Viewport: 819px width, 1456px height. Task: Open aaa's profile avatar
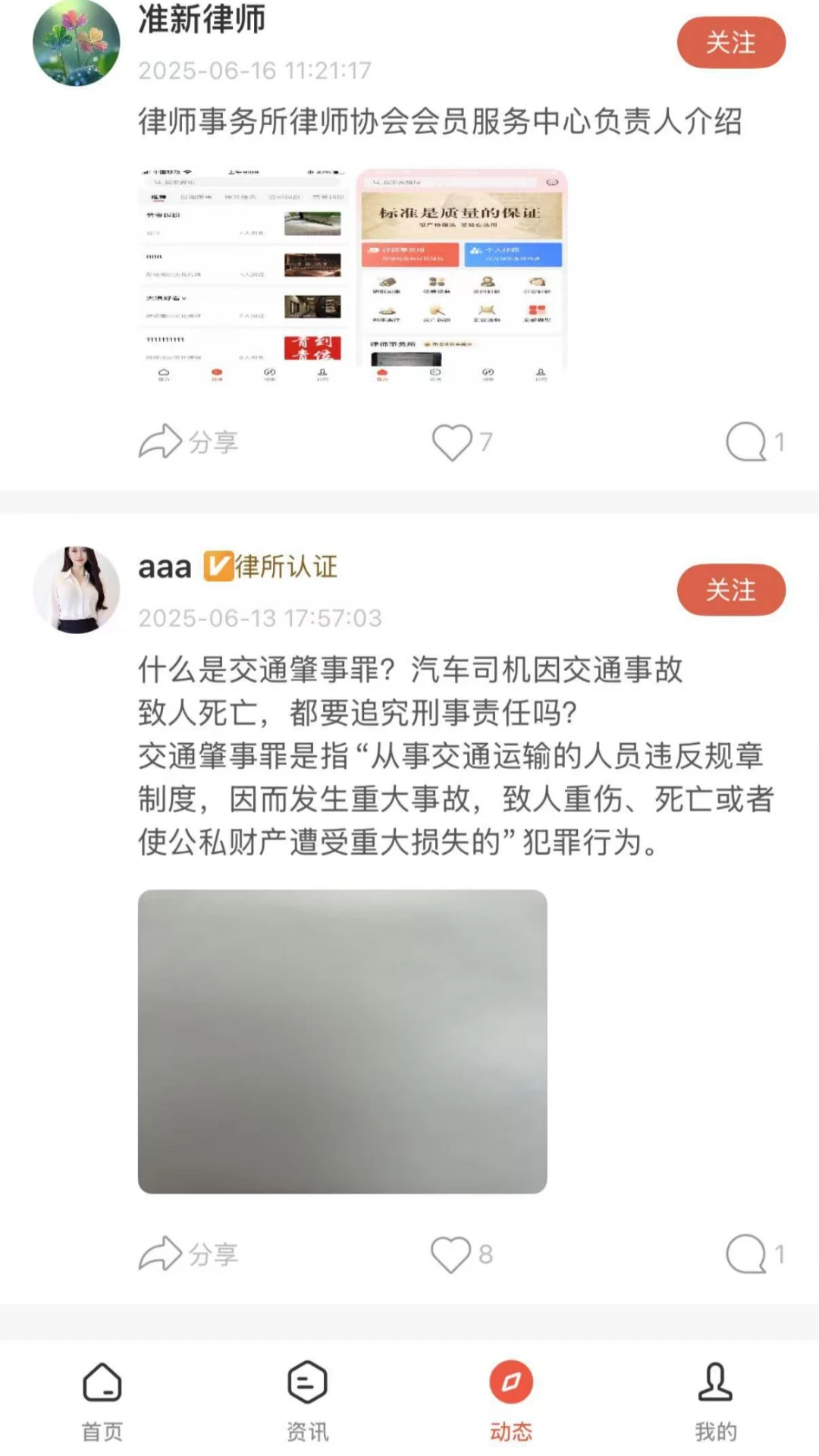click(76, 591)
